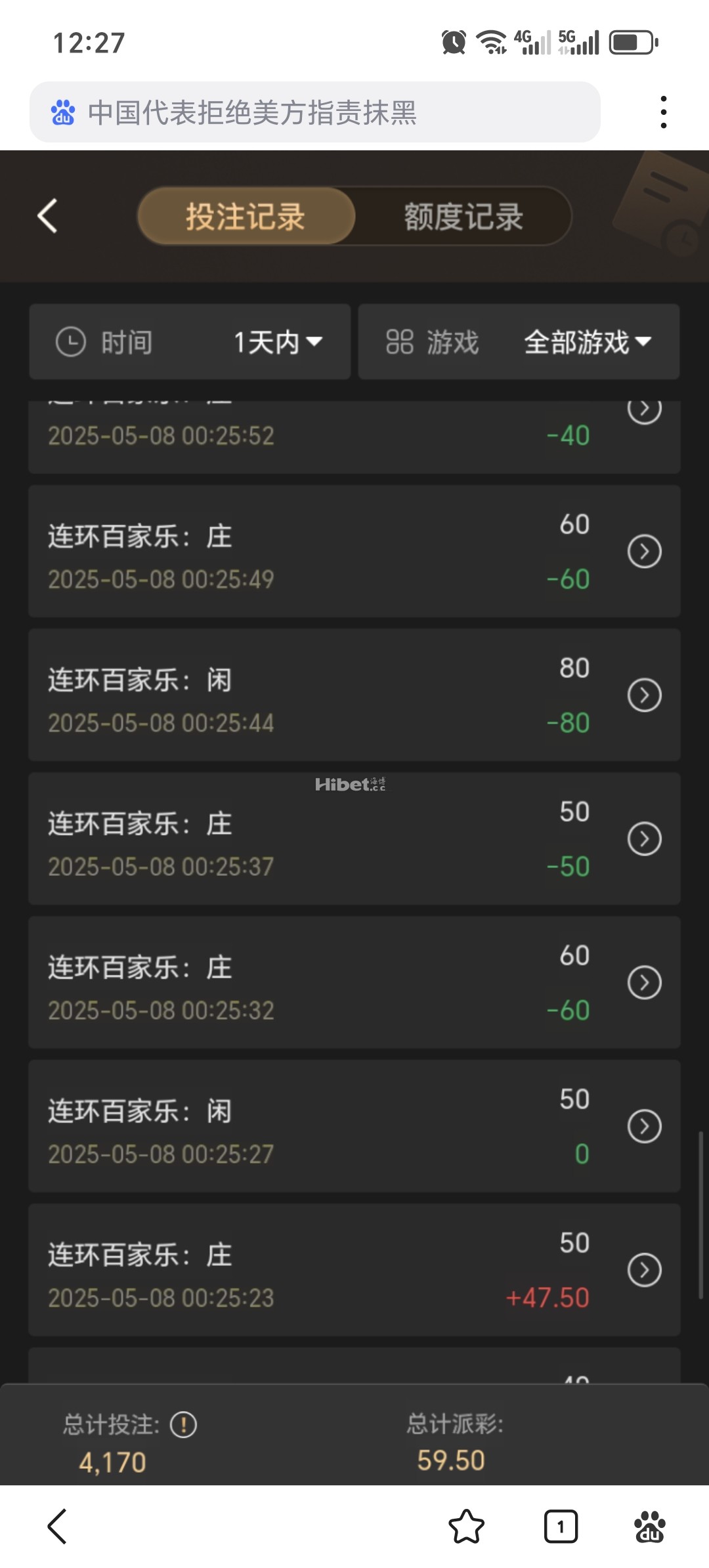View the 00:25:23 bet with +47.50
The width and height of the screenshot is (709, 1568).
click(x=644, y=1271)
